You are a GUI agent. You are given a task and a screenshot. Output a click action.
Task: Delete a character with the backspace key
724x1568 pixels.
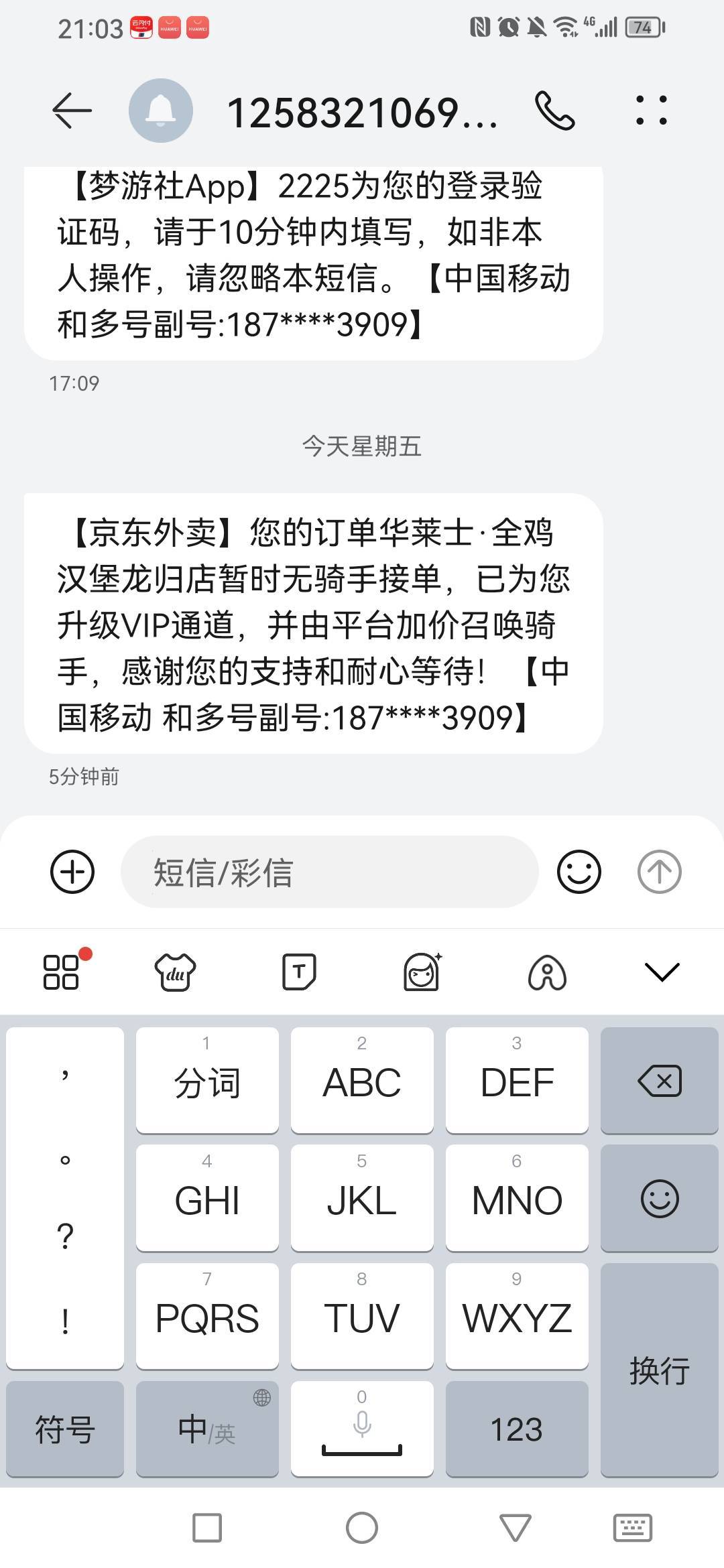(660, 1080)
